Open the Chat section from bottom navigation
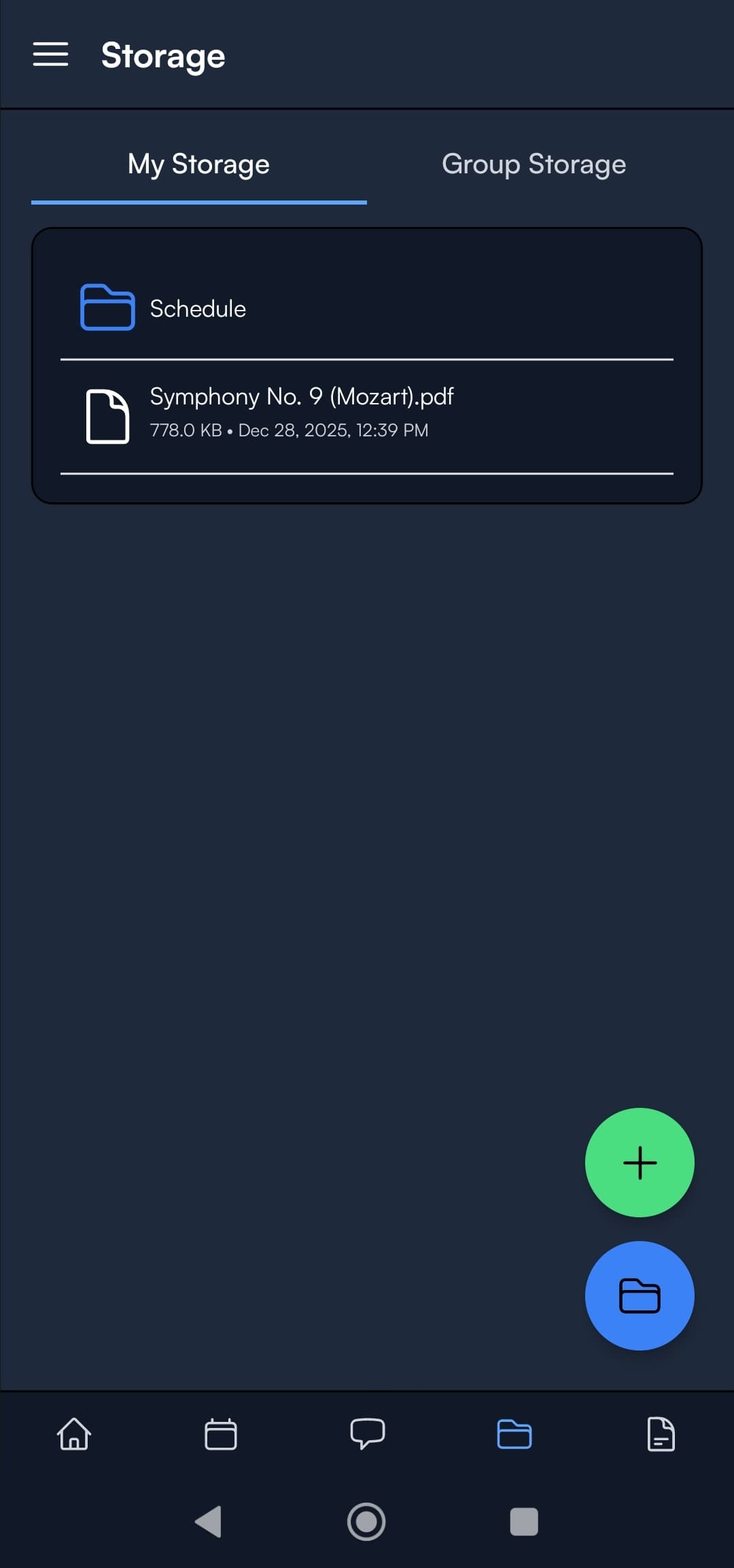Image resolution: width=734 pixels, height=1568 pixels. [367, 1434]
